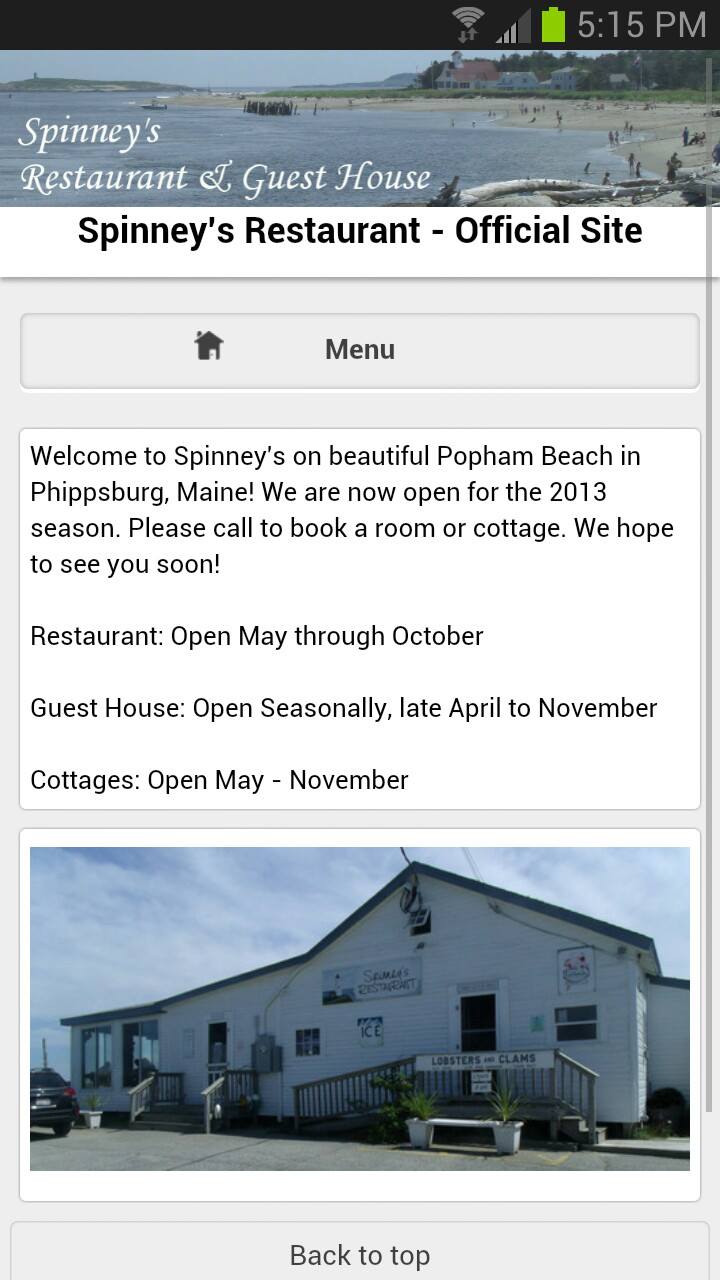Open the Menu button
Viewport: 720px width, 1280px height.
pos(360,350)
